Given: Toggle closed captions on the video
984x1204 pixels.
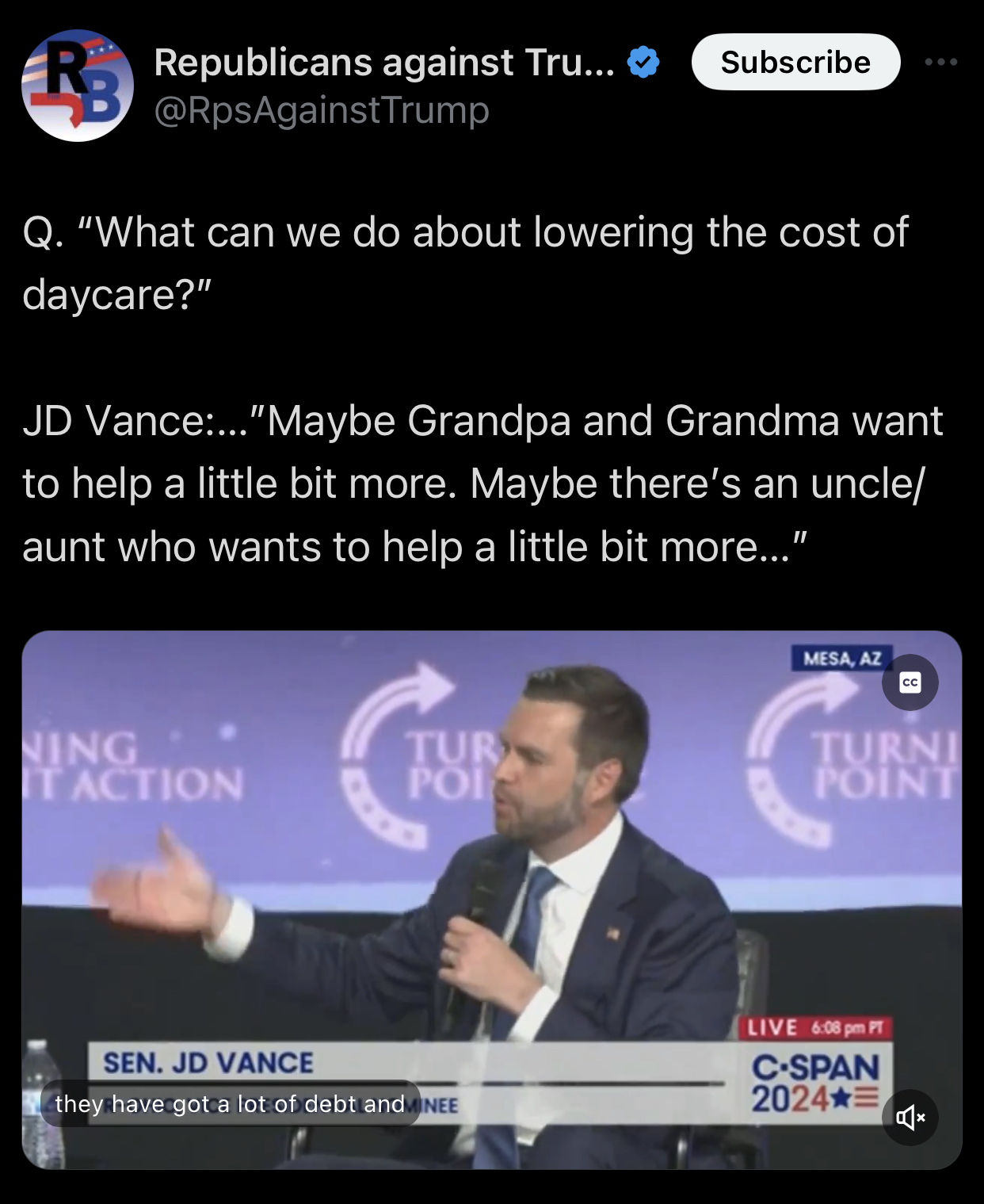Looking at the screenshot, I should [910, 682].
